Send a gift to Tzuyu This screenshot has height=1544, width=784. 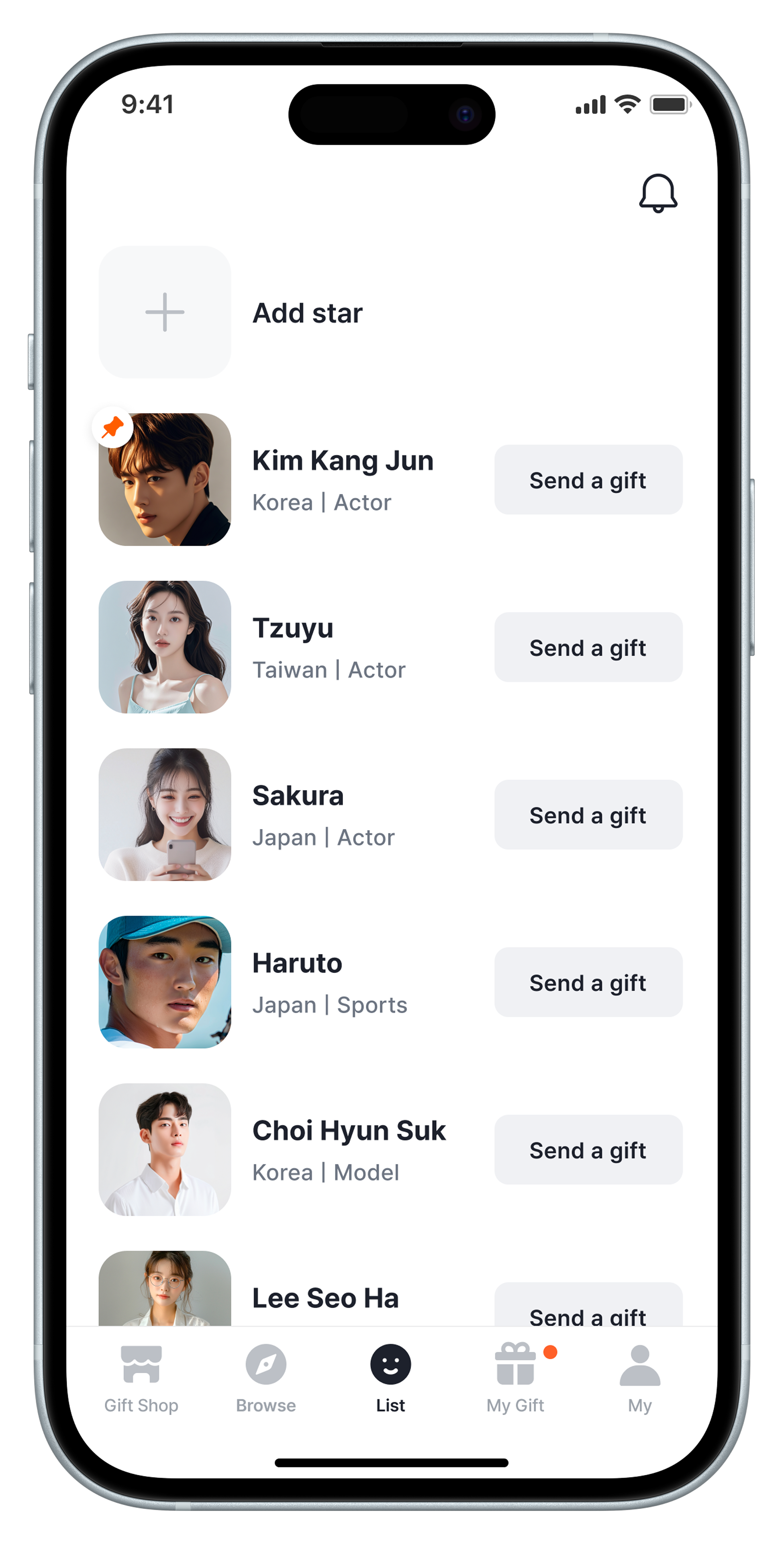coord(588,647)
